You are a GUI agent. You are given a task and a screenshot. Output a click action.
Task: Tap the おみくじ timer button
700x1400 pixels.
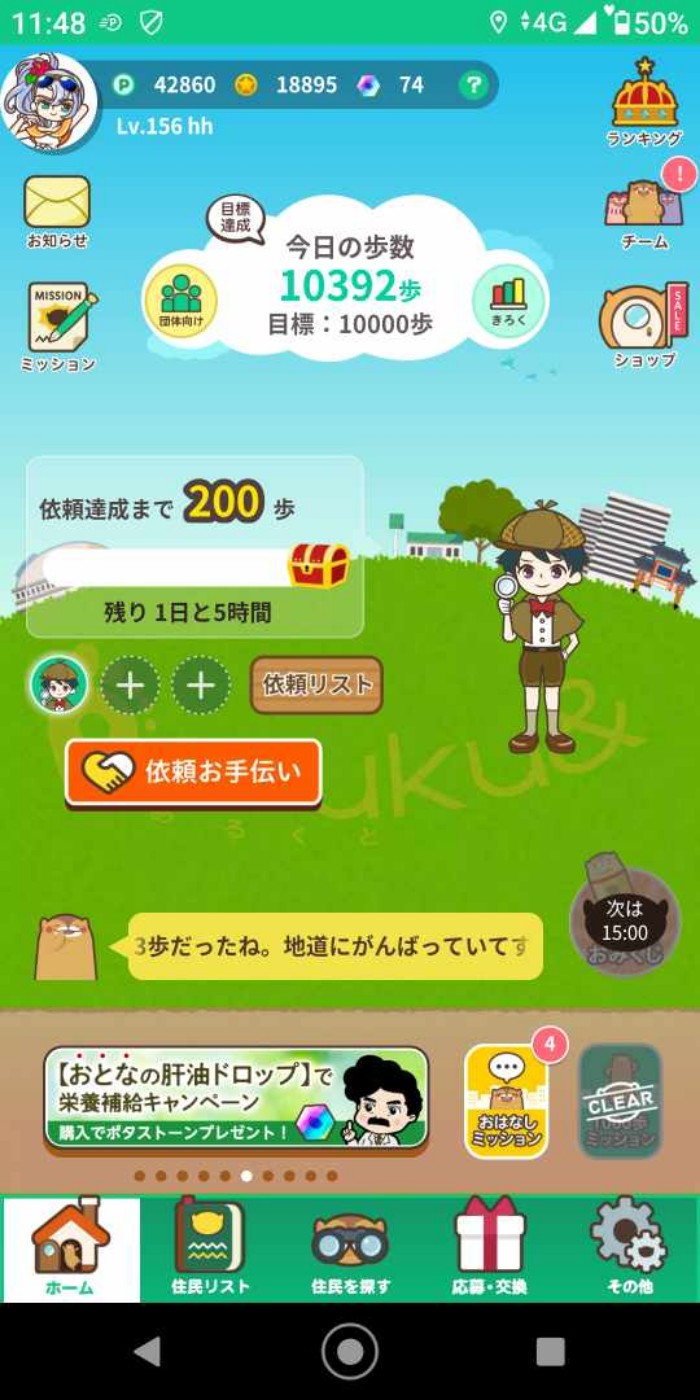pyautogui.click(x=624, y=922)
